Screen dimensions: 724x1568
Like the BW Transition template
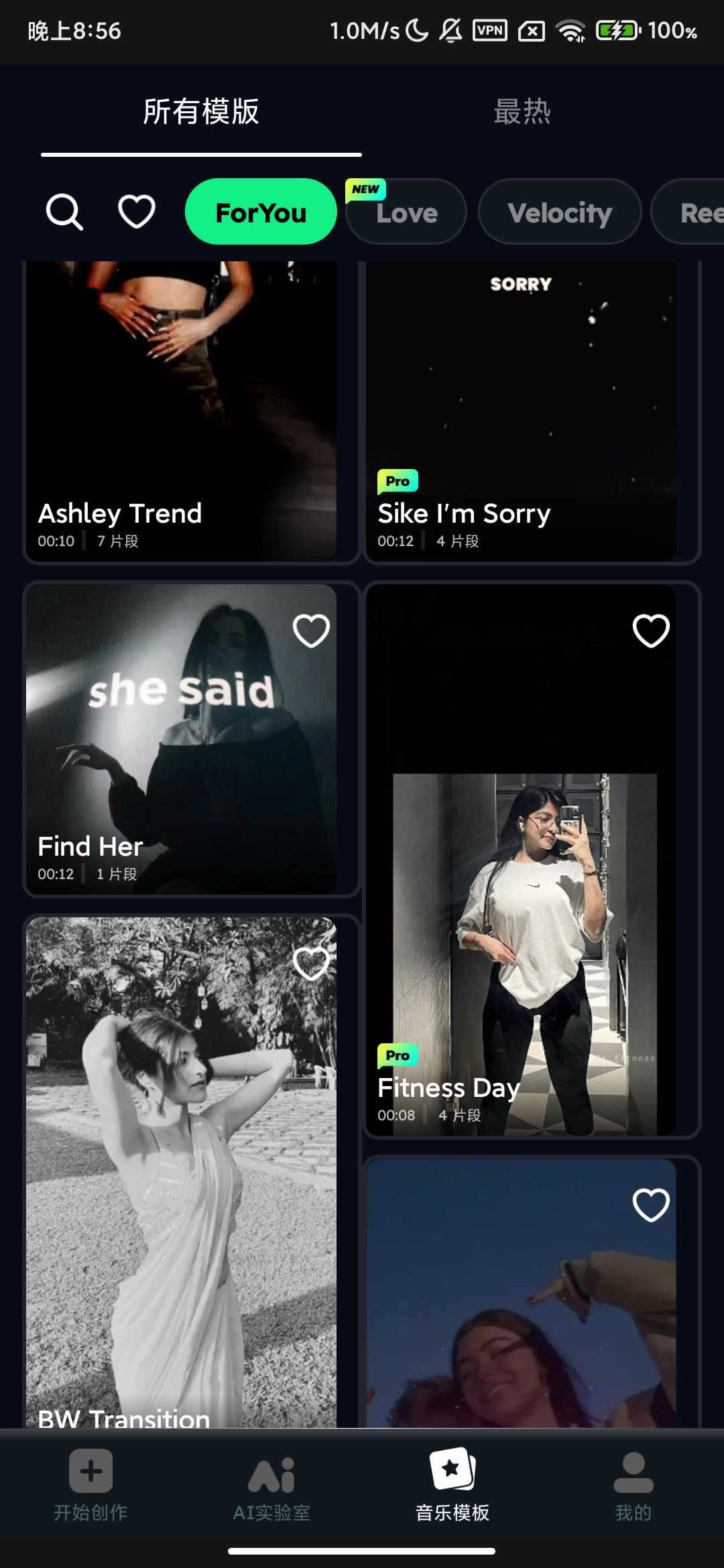point(311,964)
